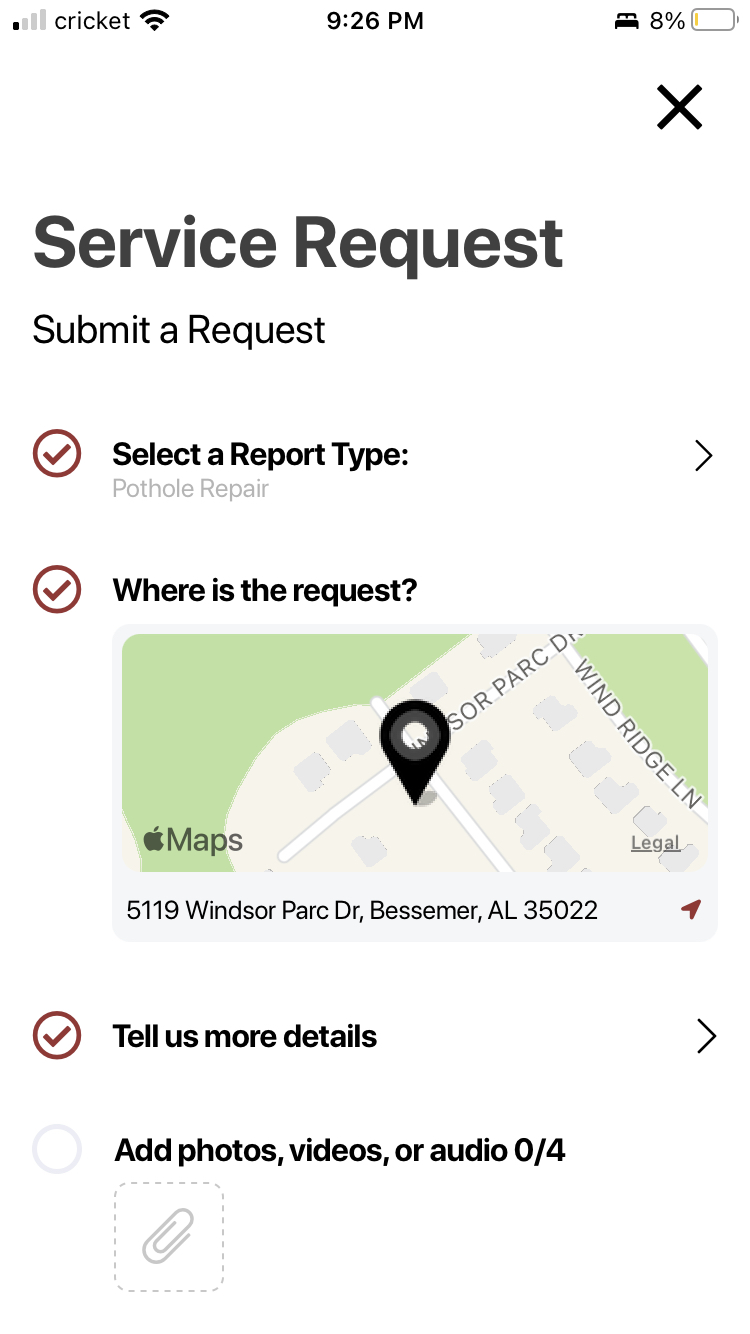750x1334 pixels.
Task: Open the Legal link on the map
Action: coord(655,842)
